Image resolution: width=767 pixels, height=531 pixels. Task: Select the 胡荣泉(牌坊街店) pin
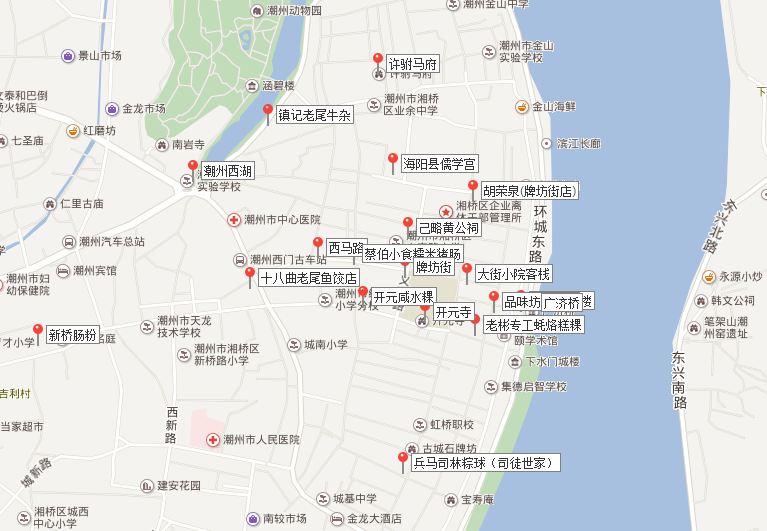tap(473, 187)
